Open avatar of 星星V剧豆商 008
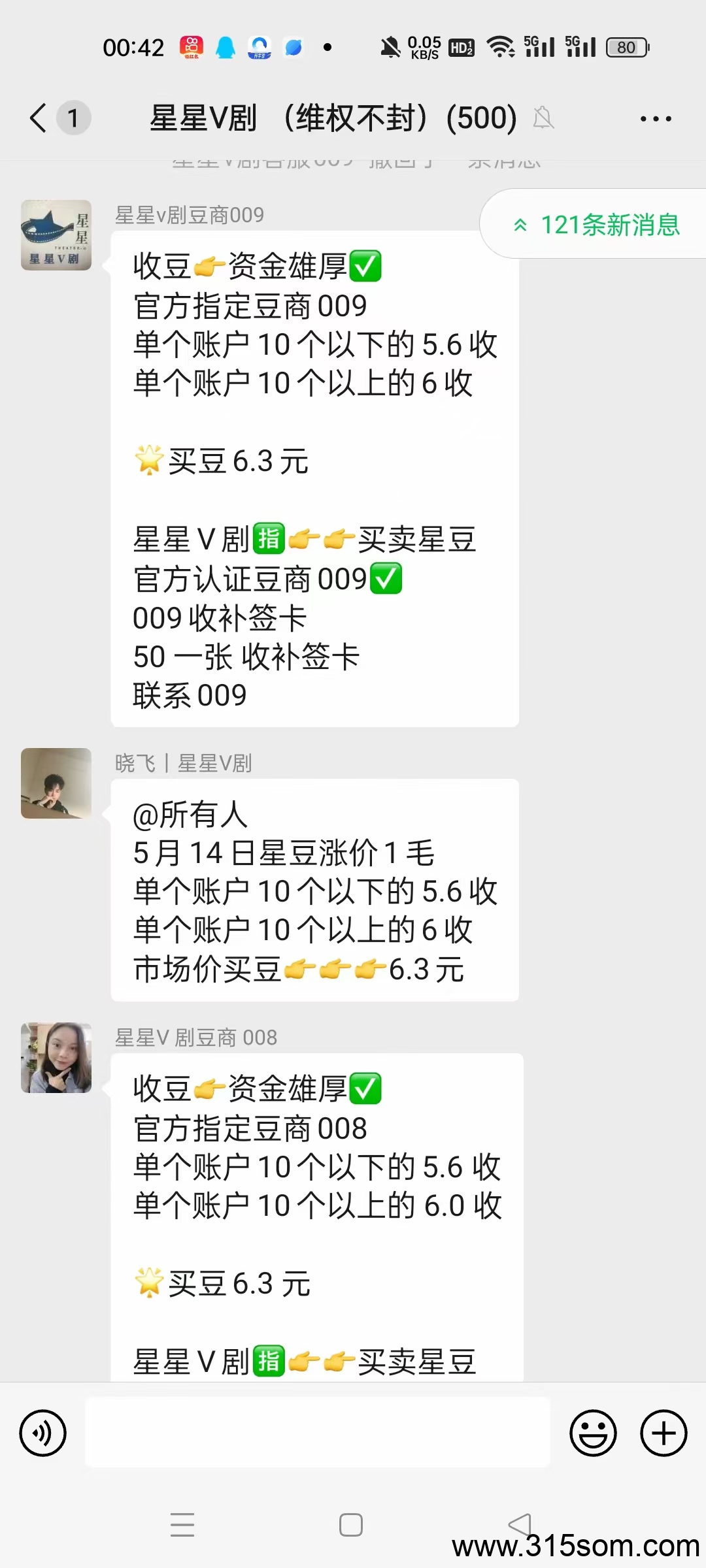This screenshot has width=706, height=1568. coord(56,1058)
